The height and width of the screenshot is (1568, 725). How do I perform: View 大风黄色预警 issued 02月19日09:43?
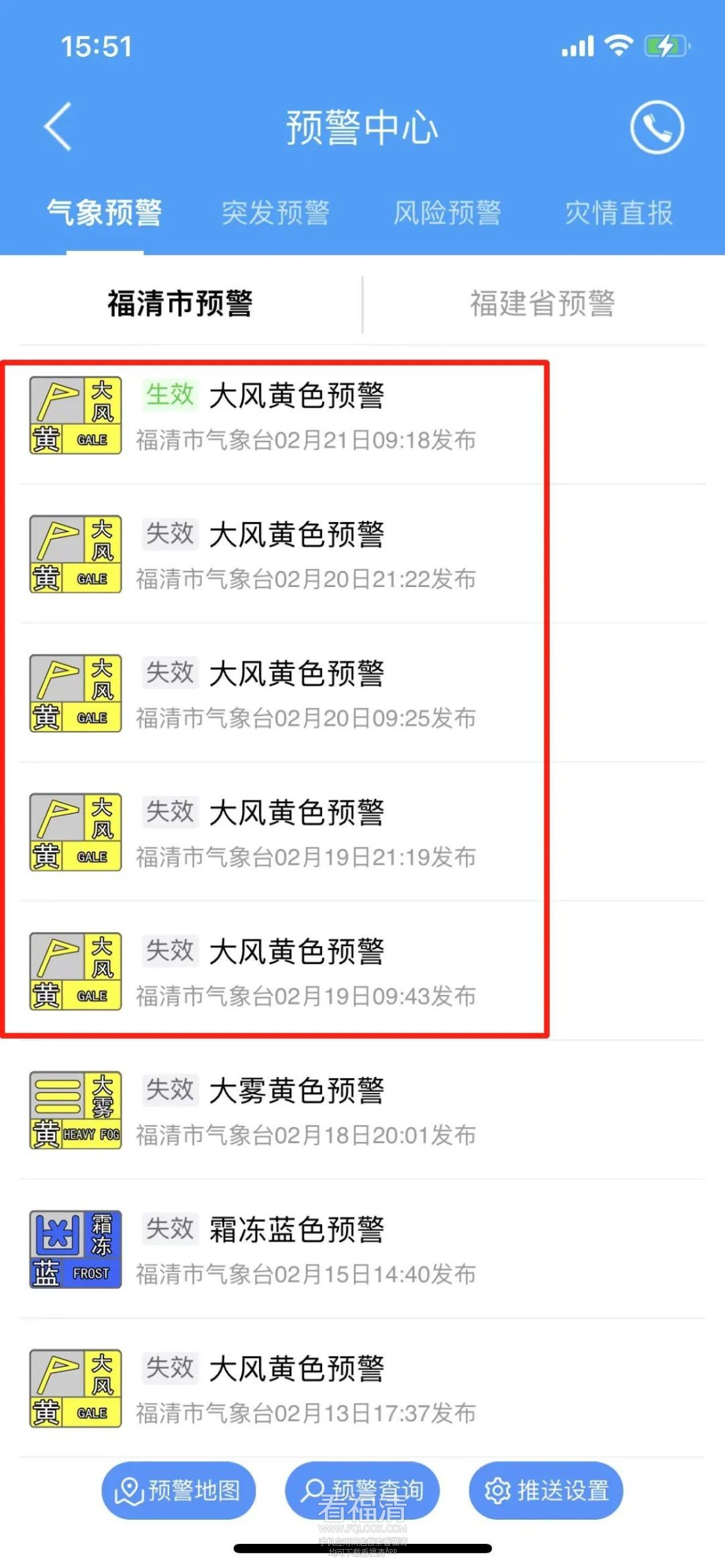[x=305, y=972]
